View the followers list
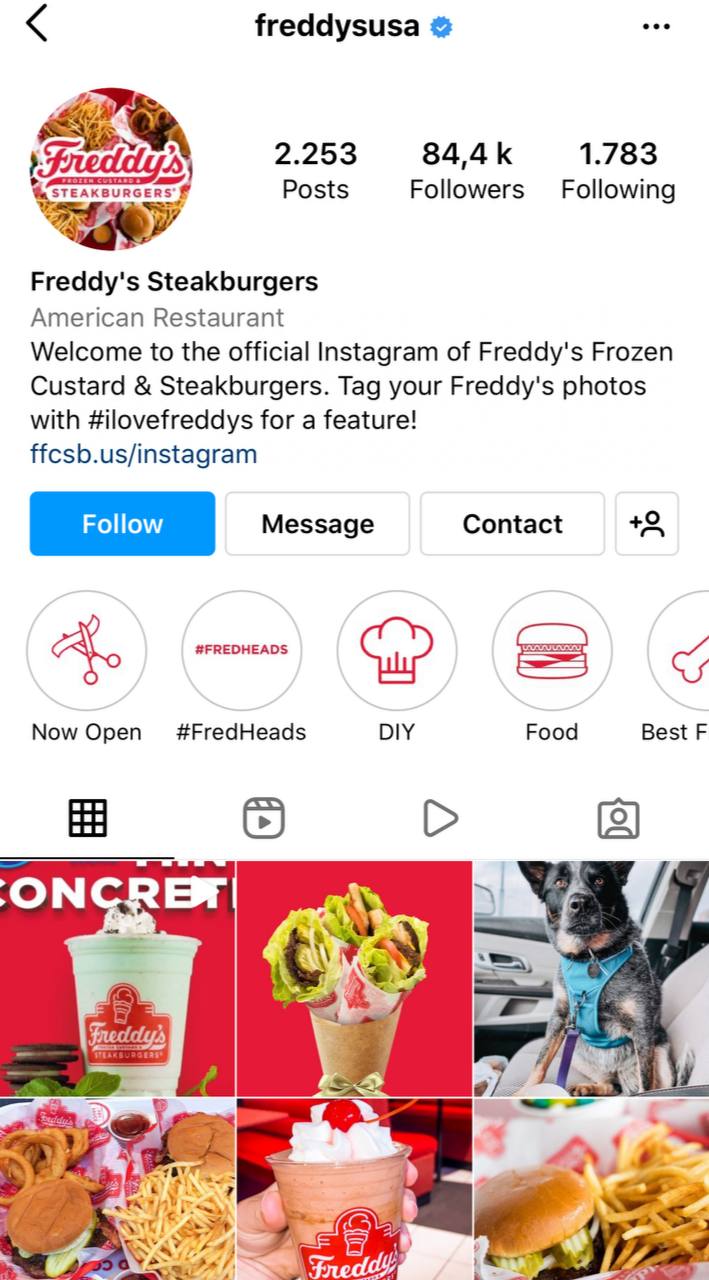The width and height of the screenshot is (709, 1280). point(467,170)
